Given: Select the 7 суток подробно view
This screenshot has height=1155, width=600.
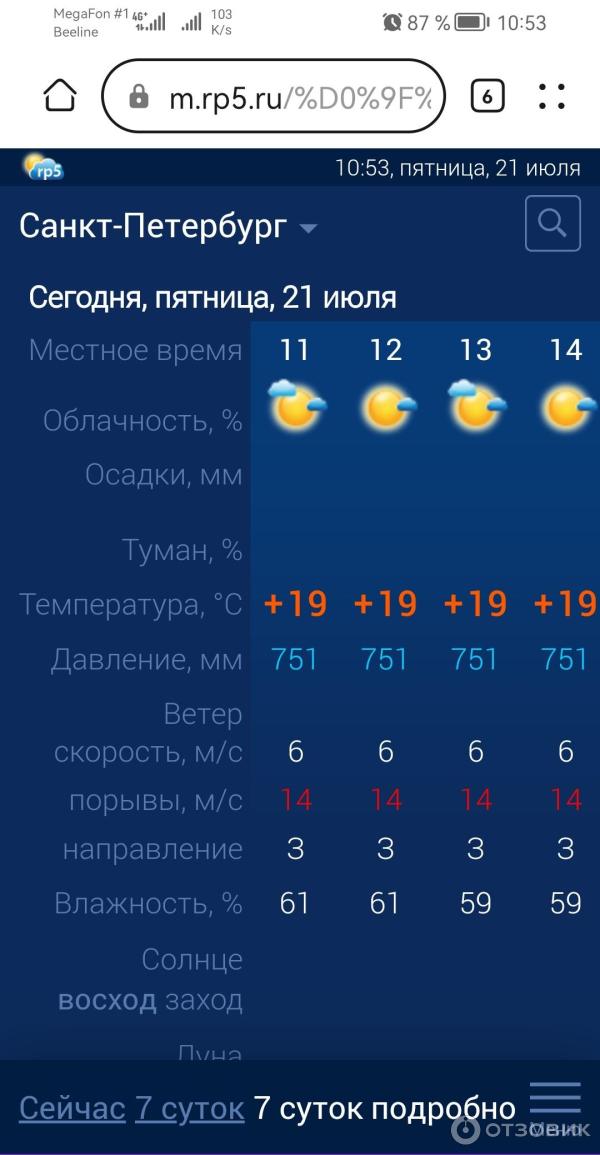Looking at the screenshot, I should [385, 1108].
